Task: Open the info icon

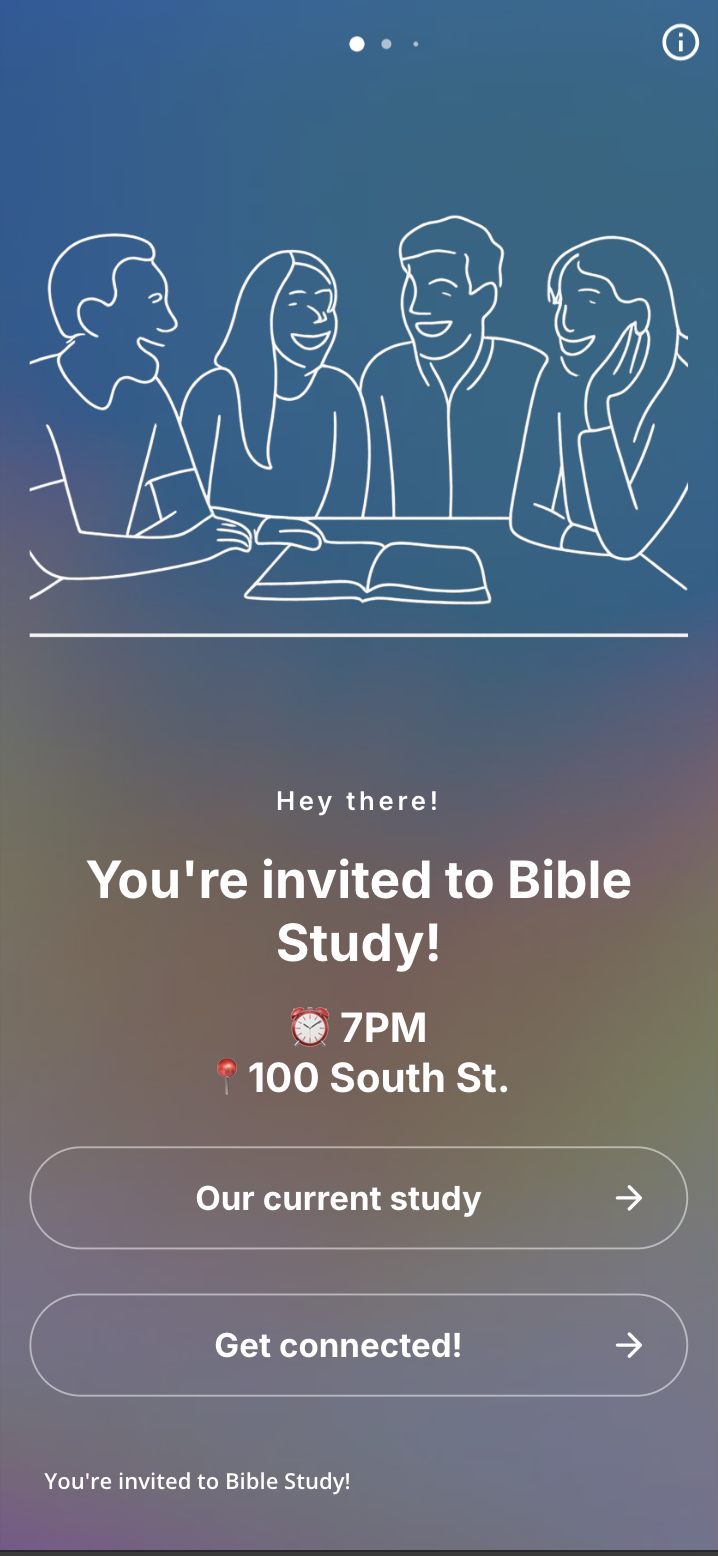Action: point(680,43)
